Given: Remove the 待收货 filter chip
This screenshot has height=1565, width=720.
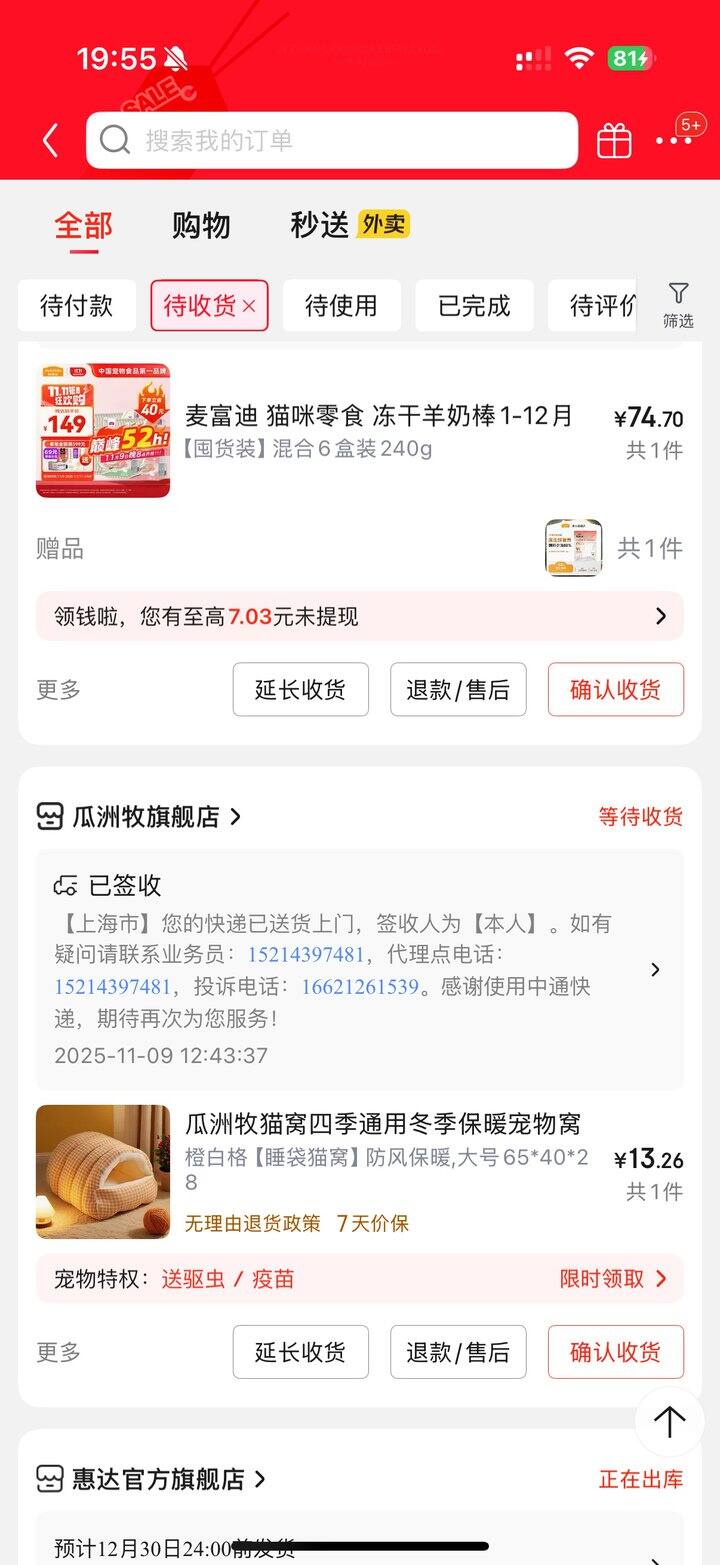Looking at the screenshot, I should point(249,307).
